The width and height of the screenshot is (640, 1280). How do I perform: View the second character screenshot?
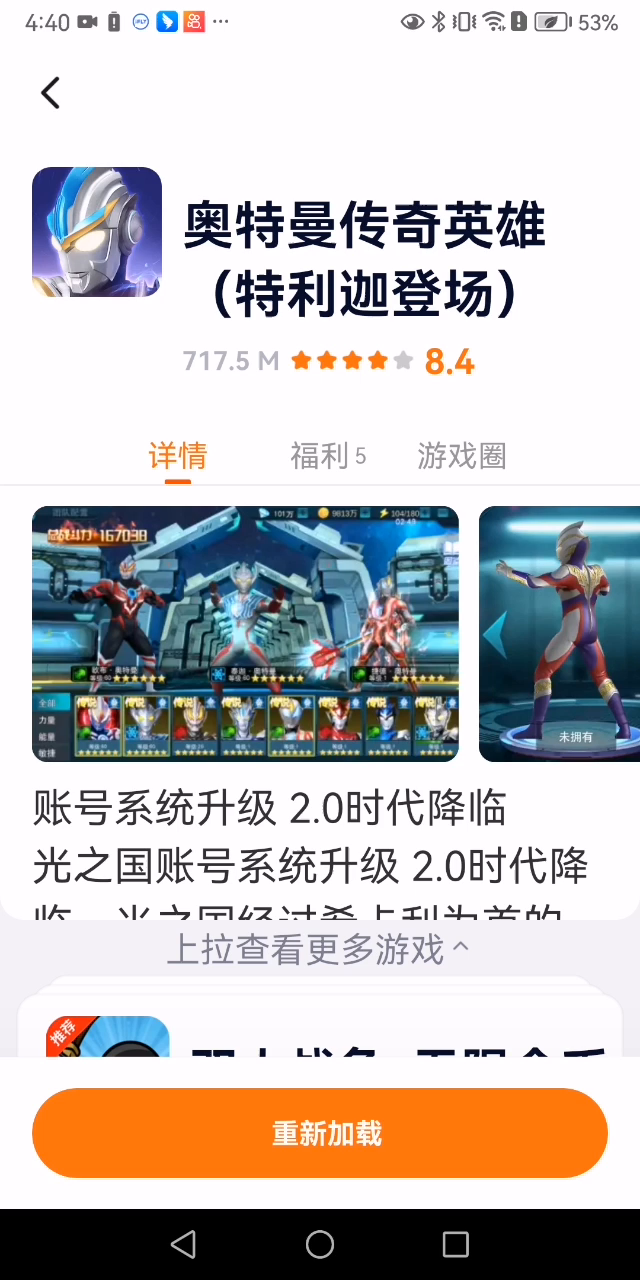point(559,634)
